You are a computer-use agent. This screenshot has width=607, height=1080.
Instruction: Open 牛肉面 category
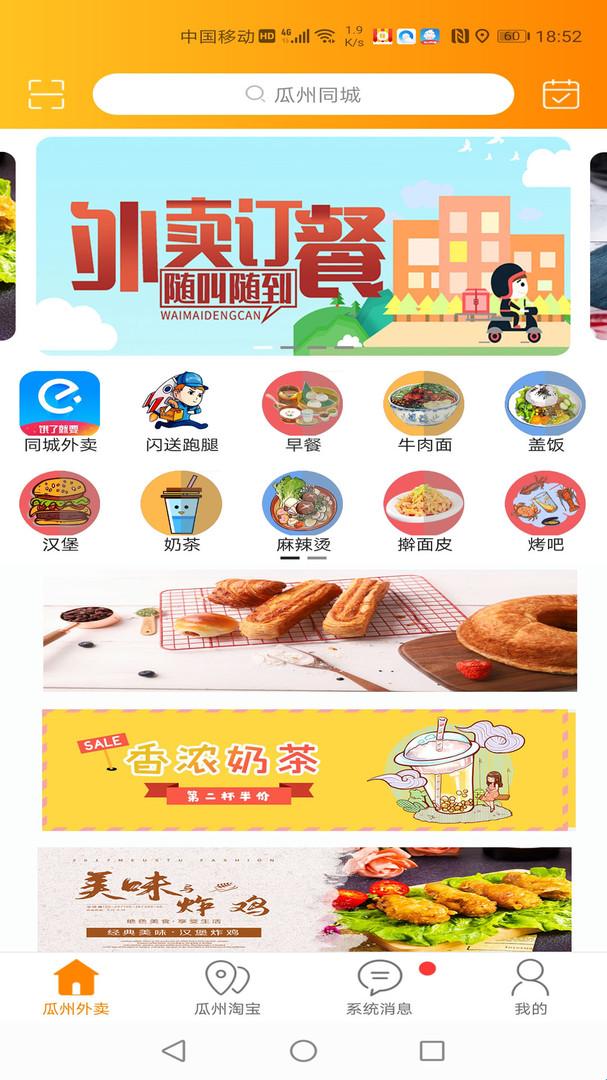424,412
